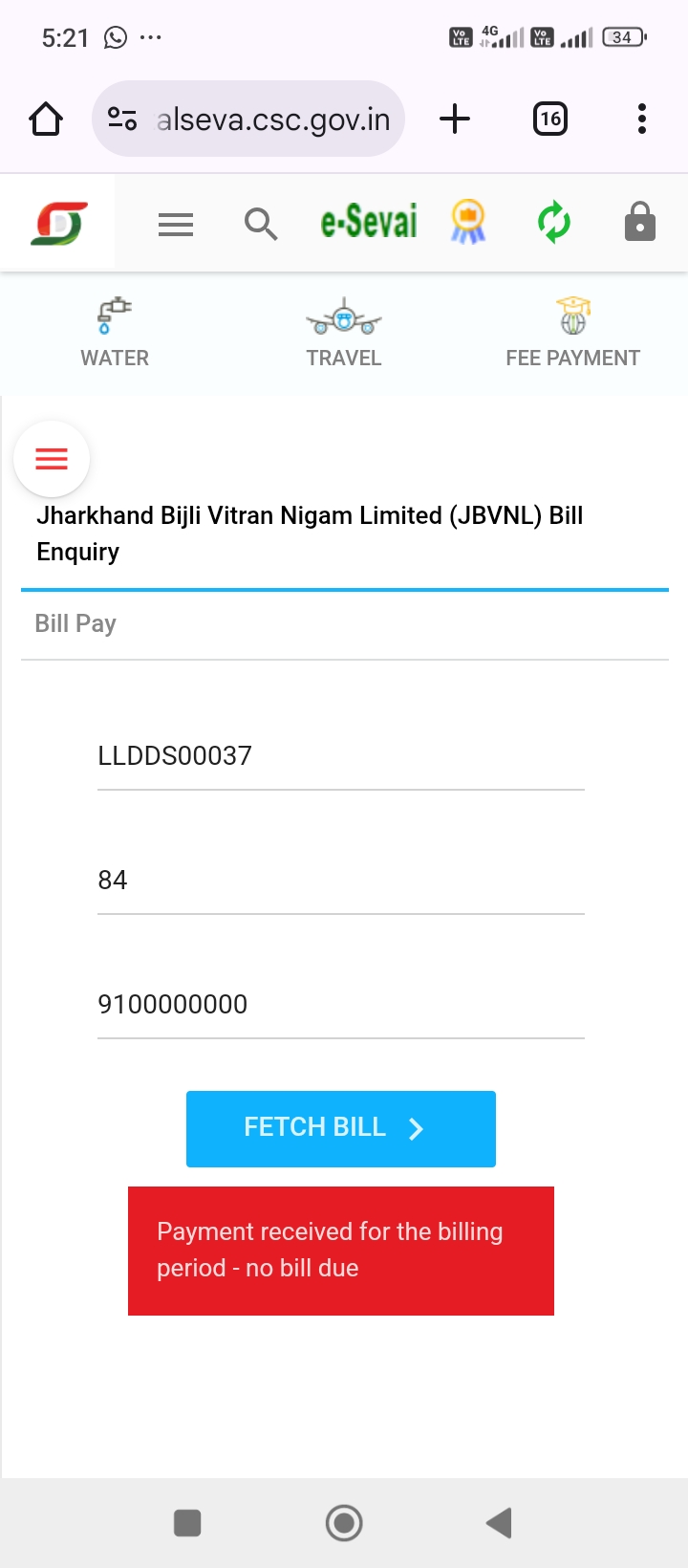Open the red floating menu button

click(52, 459)
